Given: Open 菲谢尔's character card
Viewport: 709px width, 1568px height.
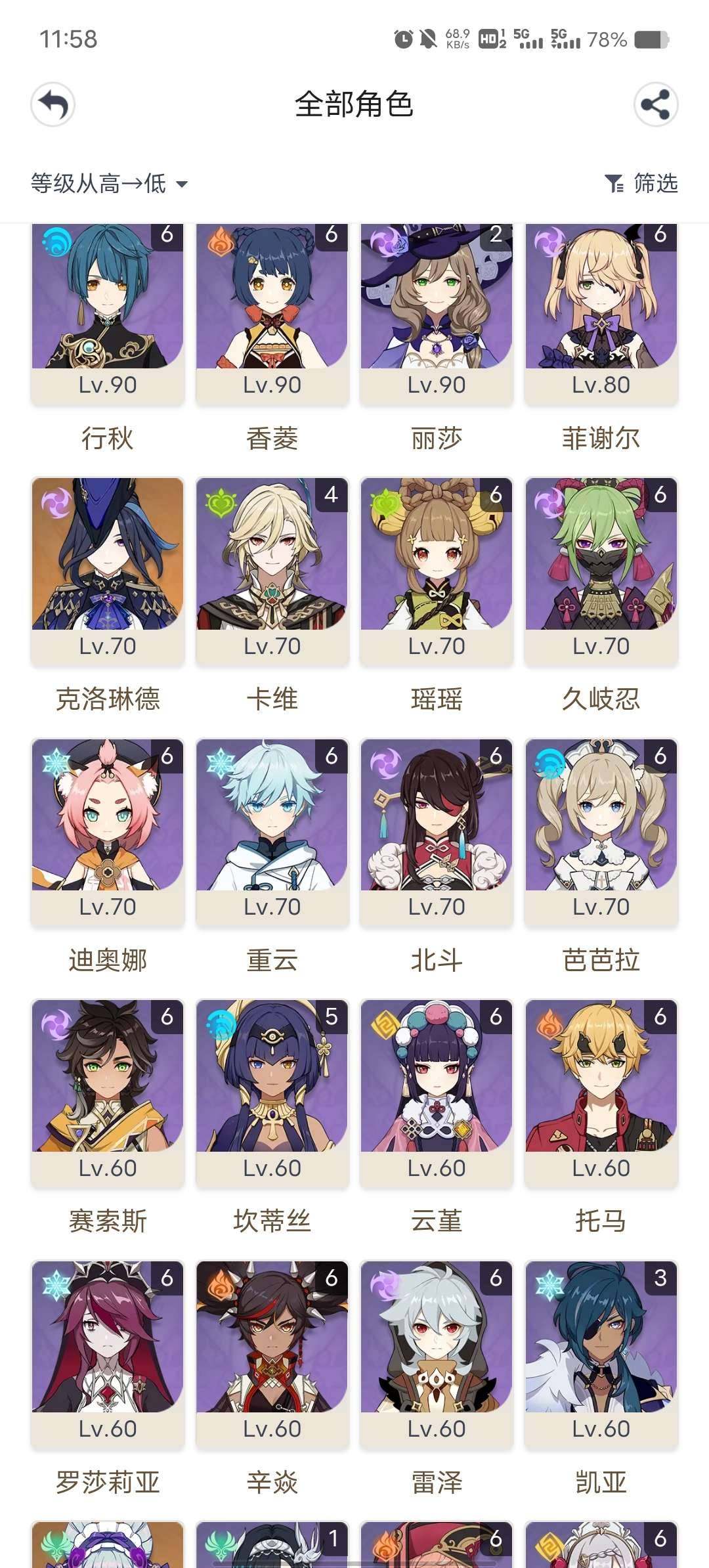Looking at the screenshot, I should pyautogui.click(x=601, y=309).
